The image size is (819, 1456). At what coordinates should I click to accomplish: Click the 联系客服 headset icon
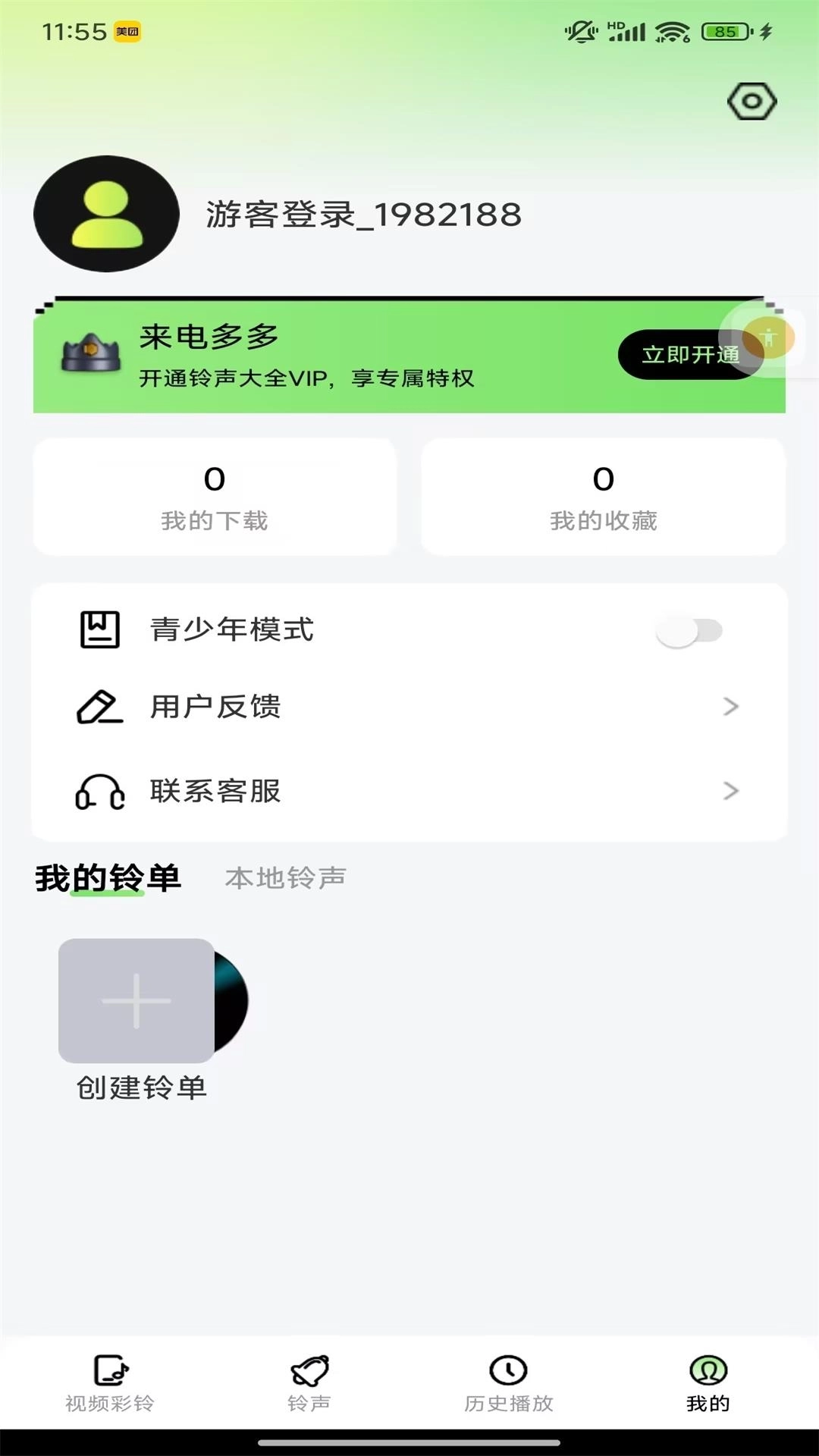pos(99,791)
